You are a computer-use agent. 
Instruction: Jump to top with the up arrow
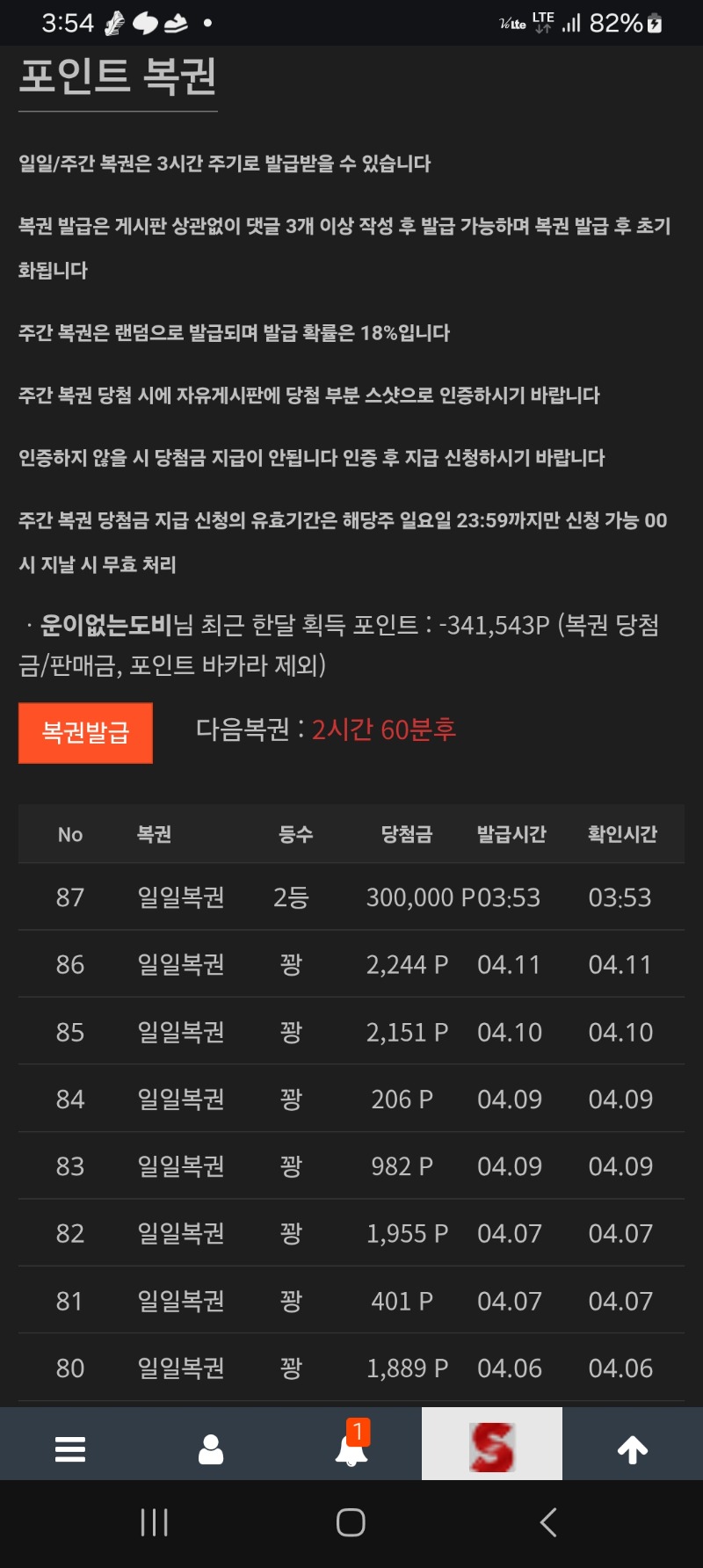(x=633, y=1448)
